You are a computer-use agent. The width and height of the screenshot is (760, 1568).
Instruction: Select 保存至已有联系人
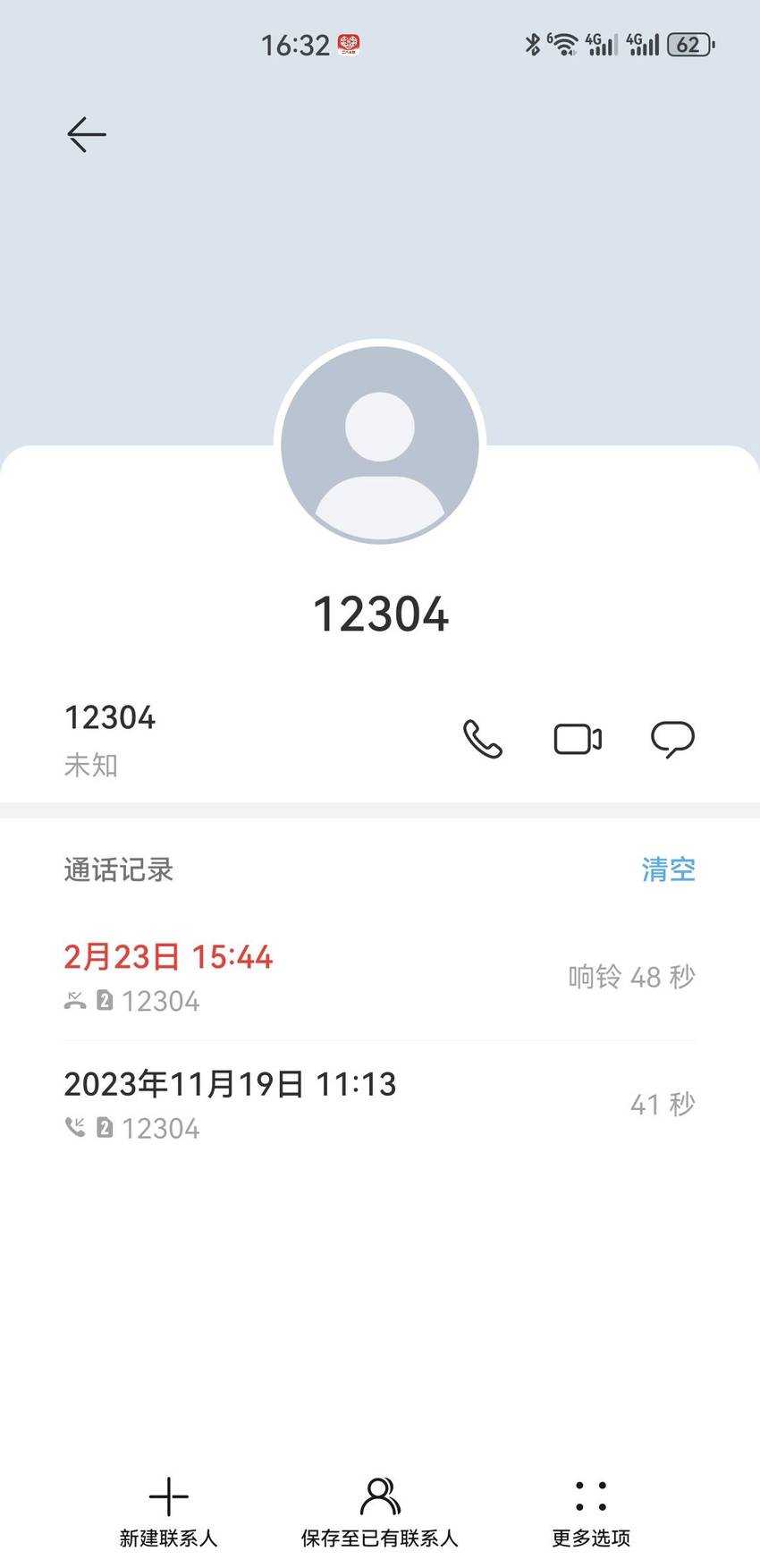380,1512
